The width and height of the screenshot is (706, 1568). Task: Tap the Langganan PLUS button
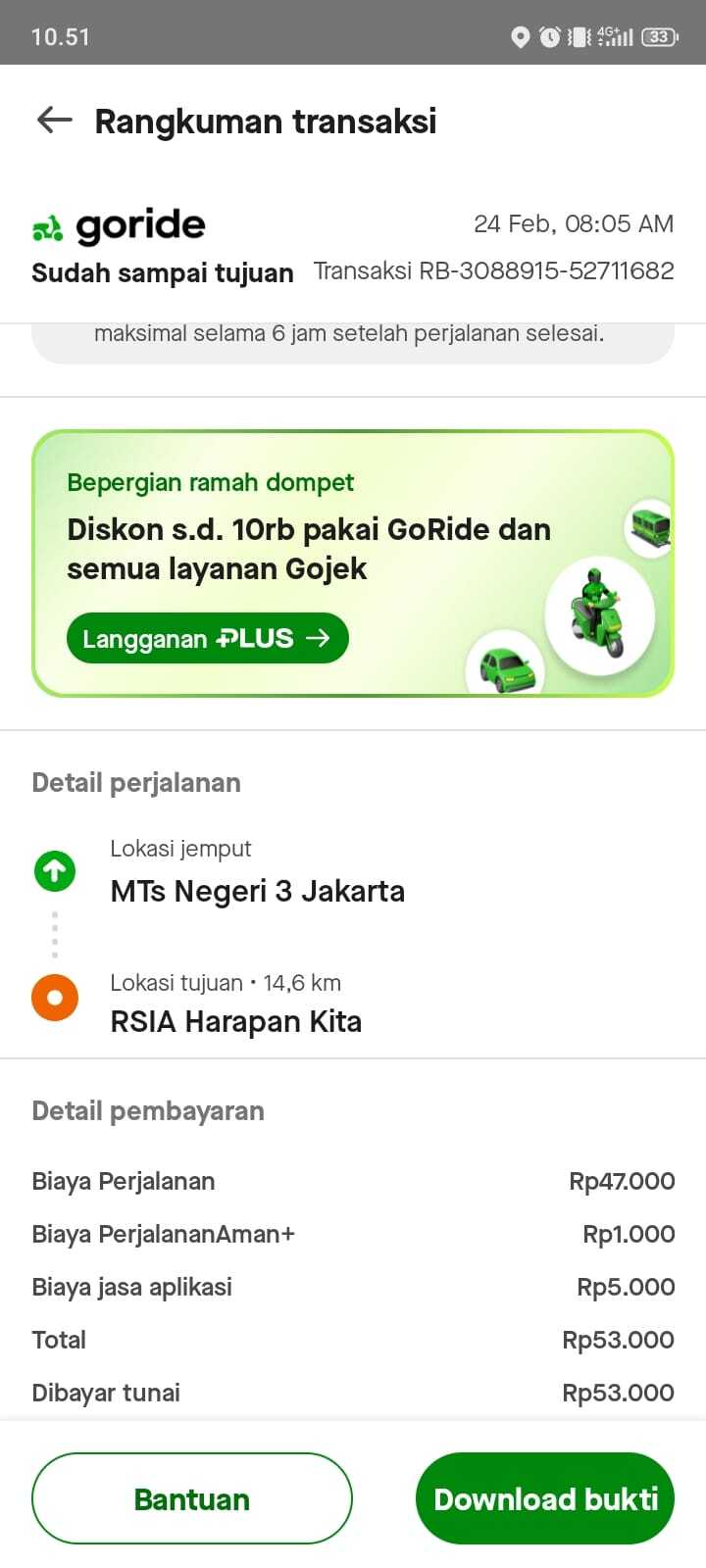[207, 638]
